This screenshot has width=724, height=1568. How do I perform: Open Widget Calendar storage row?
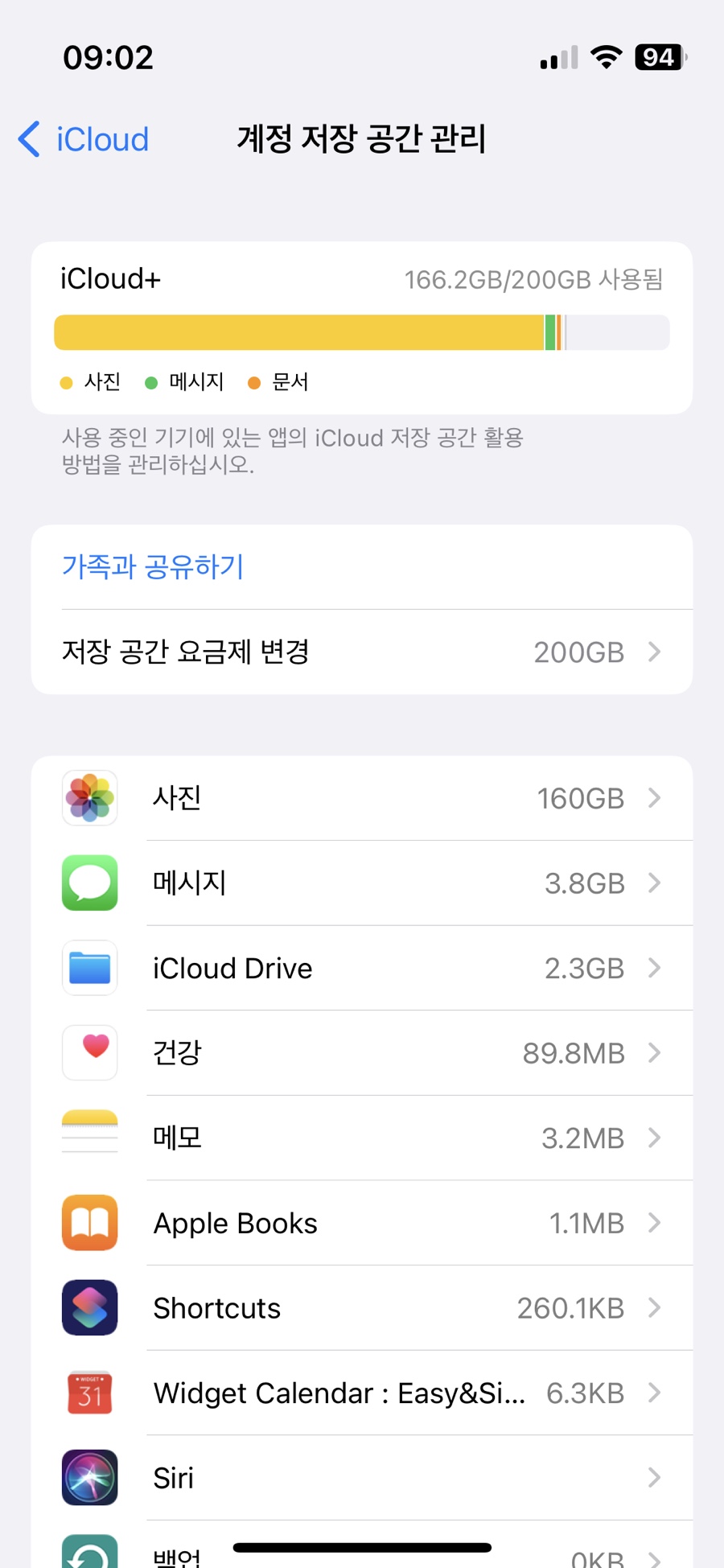[x=362, y=1393]
